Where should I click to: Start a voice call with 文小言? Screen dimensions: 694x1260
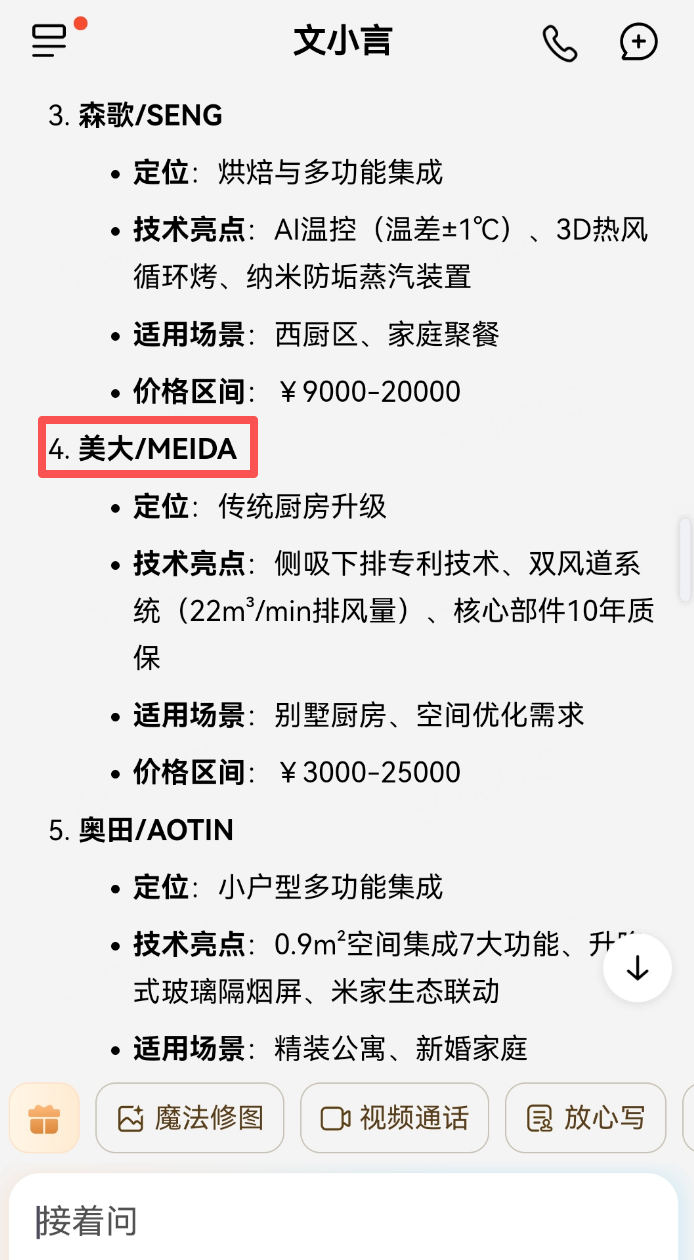coord(559,42)
